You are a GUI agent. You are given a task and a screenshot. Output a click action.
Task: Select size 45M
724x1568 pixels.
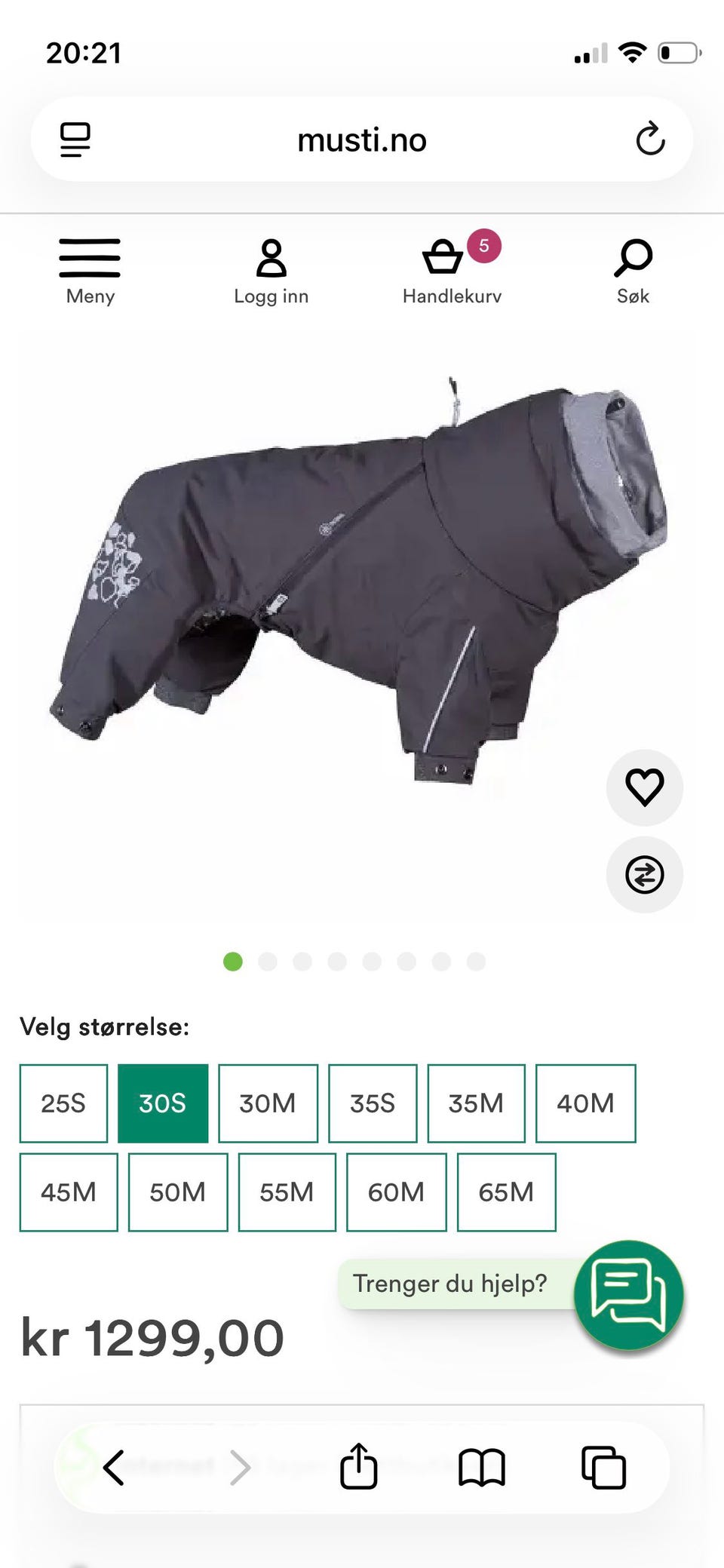click(x=69, y=1192)
